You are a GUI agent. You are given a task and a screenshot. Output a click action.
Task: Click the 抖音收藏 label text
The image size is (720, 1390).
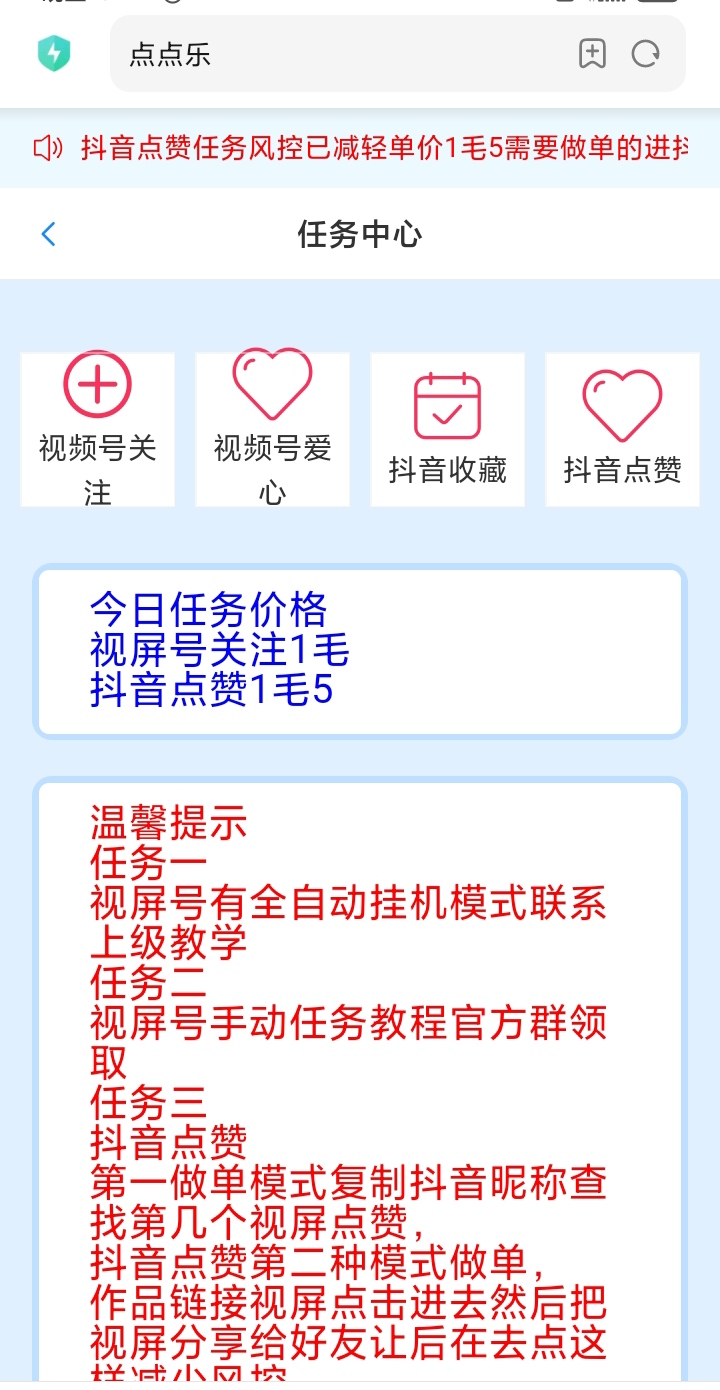[x=447, y=470]
